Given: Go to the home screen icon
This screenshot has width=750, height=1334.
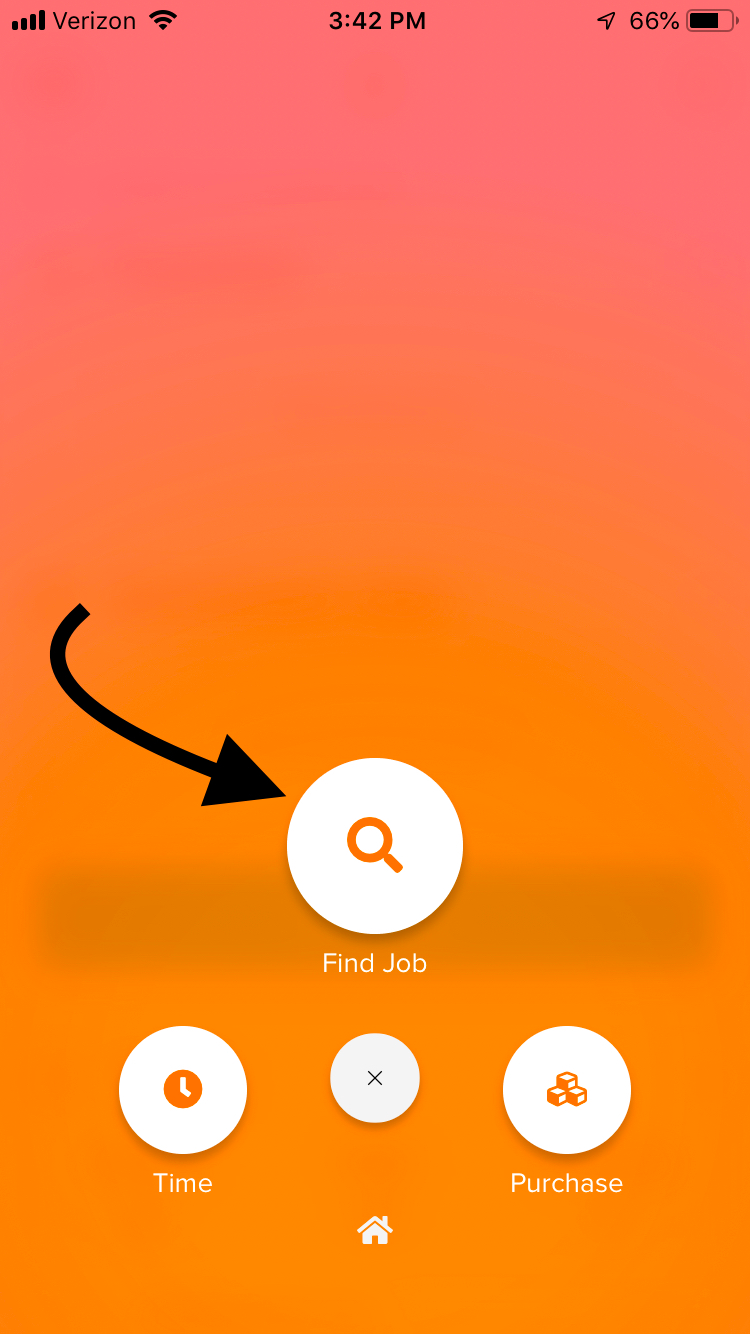Looking at the screenshot, I should coord(375,1230).
